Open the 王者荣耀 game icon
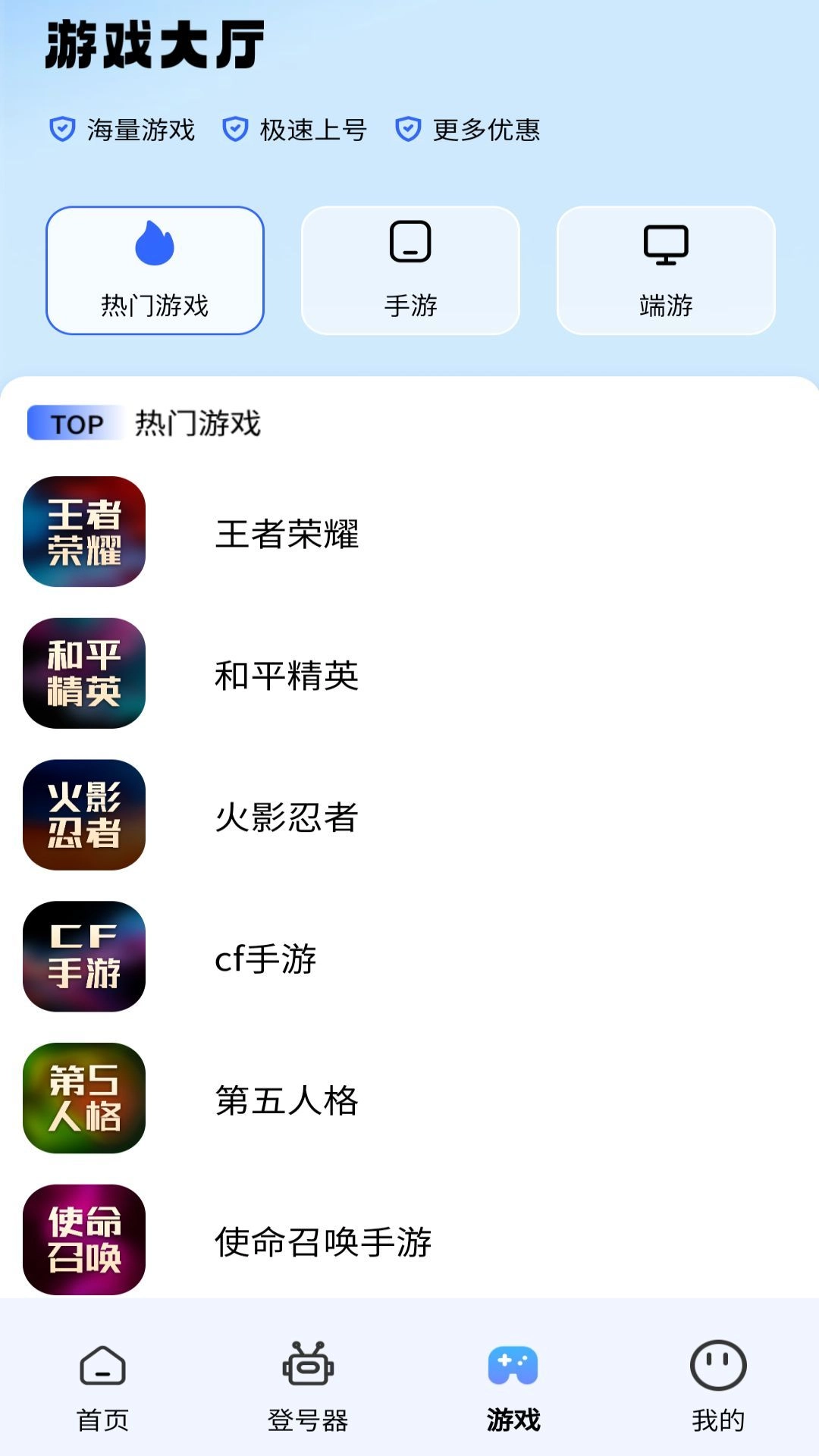The image size is (819, 1456). pyautogui.click(x=85, y=531)
